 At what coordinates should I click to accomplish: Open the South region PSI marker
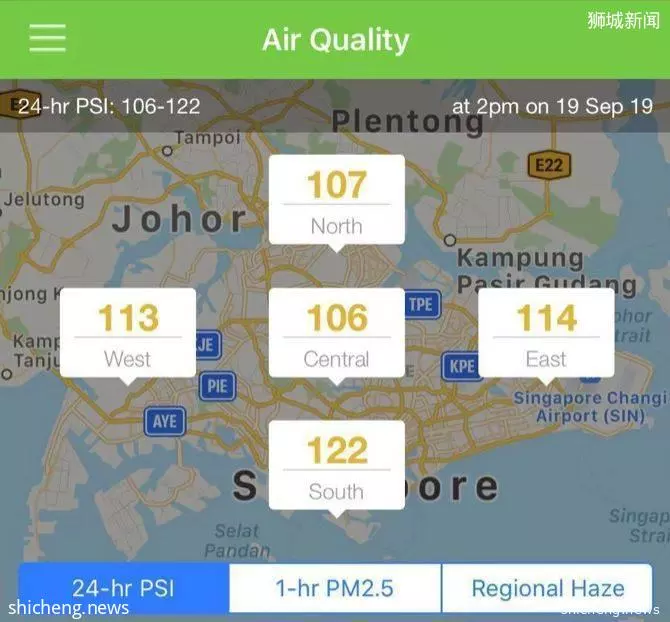point(336,465)
